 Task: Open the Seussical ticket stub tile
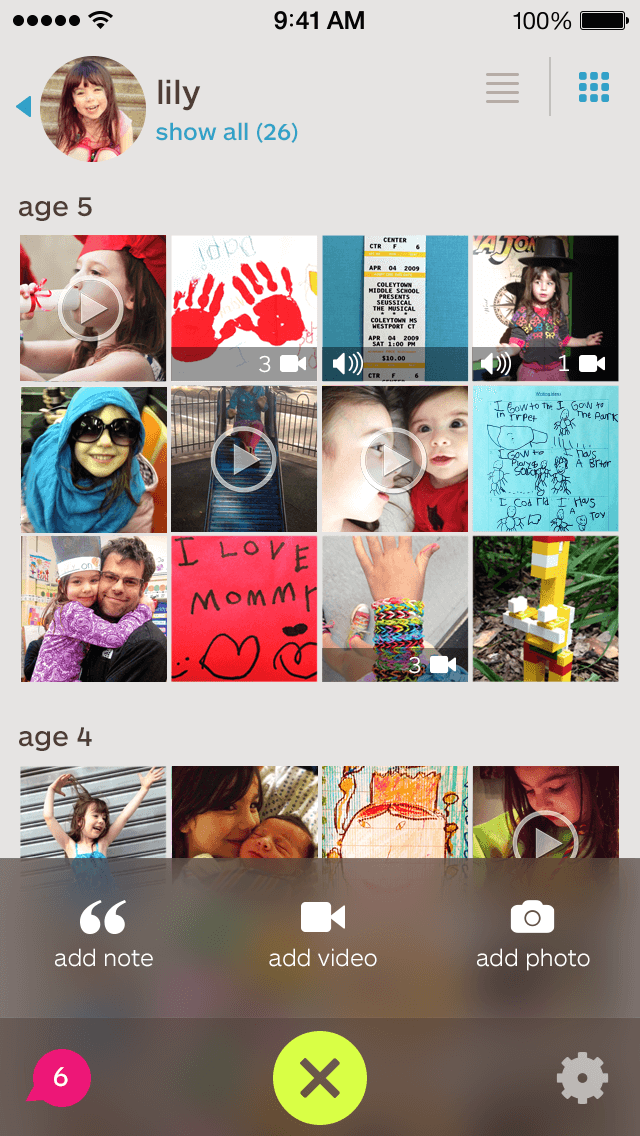pos(395,308)
